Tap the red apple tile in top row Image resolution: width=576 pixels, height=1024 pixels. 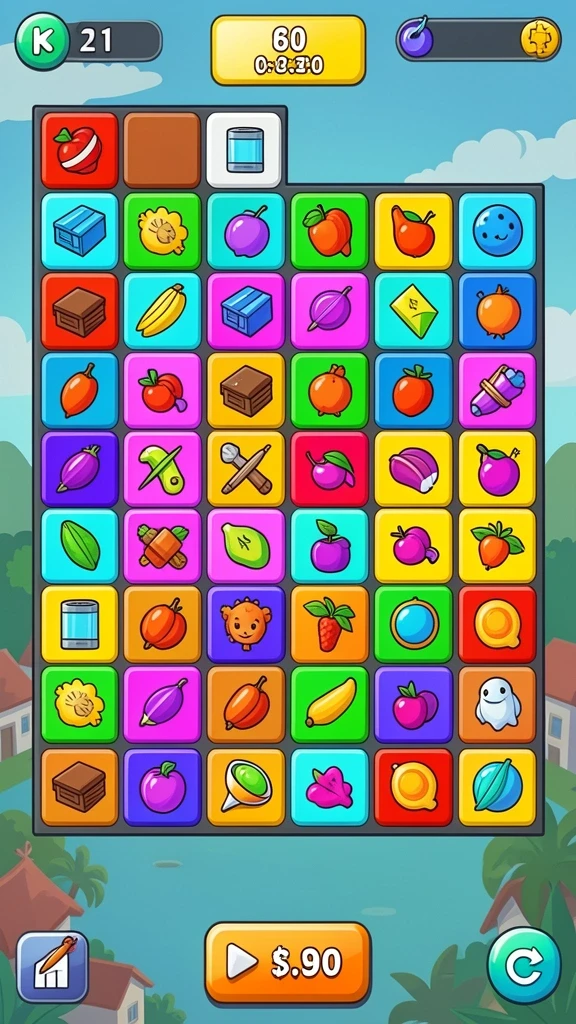tap(80, 150)
